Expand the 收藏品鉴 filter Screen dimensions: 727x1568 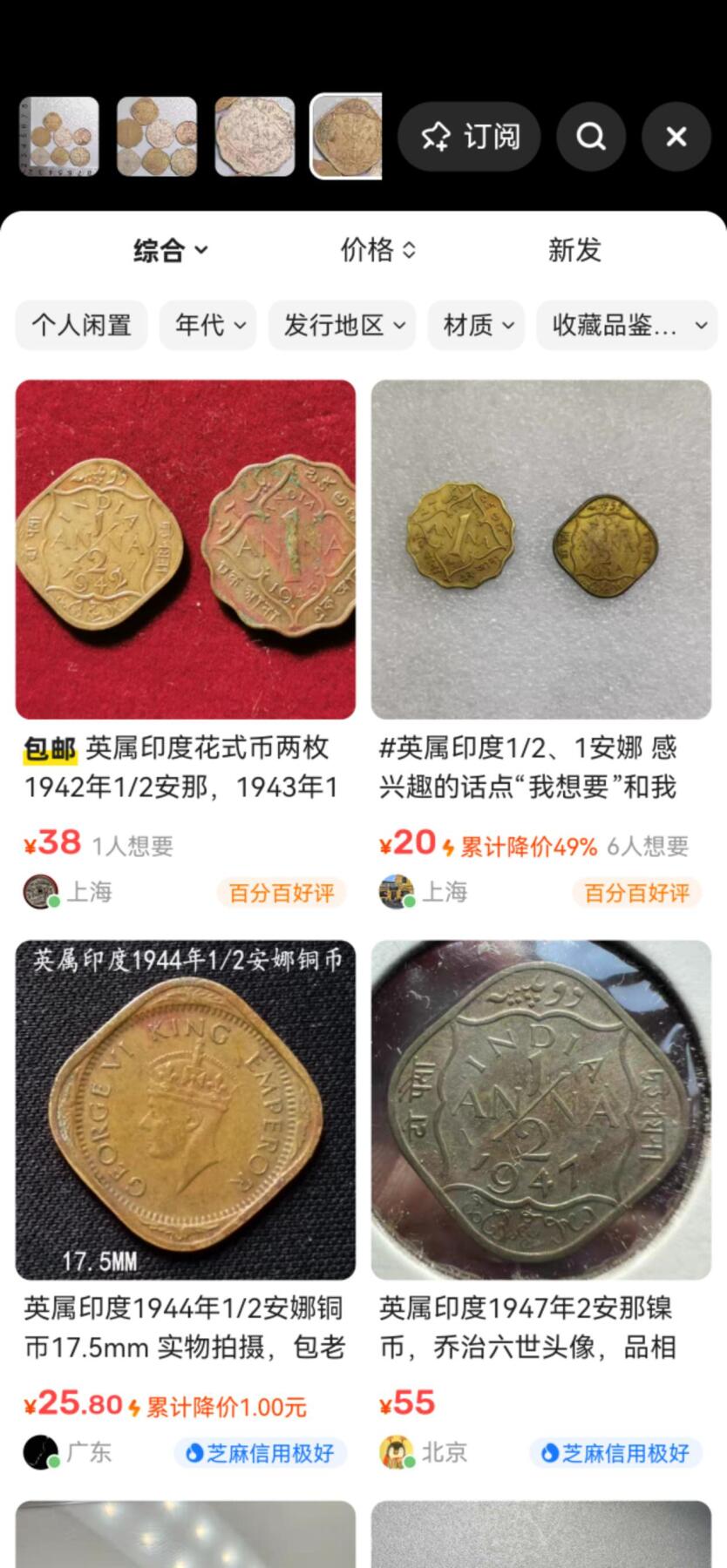pos(628,326)
